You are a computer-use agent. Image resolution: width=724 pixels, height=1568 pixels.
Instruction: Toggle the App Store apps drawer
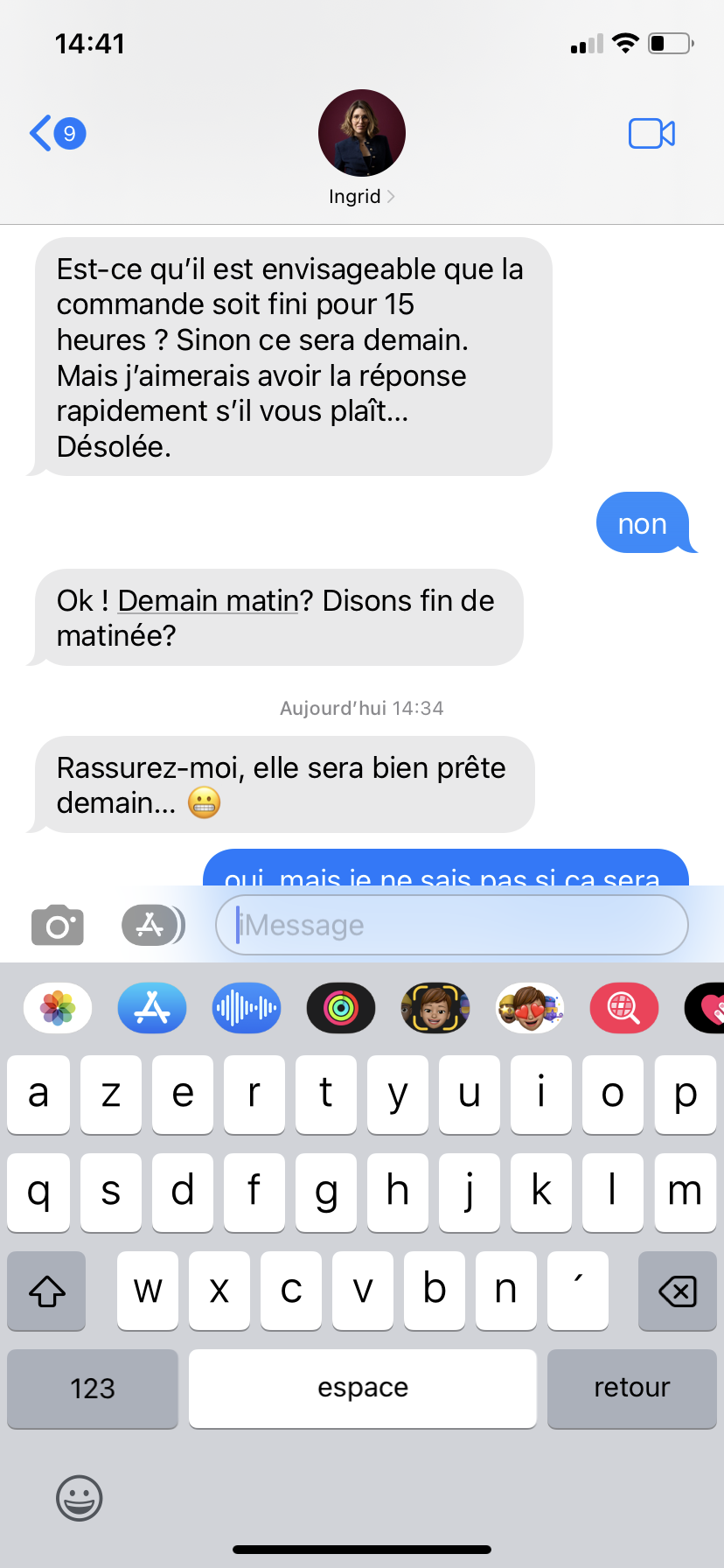click(x=152, y=926)
